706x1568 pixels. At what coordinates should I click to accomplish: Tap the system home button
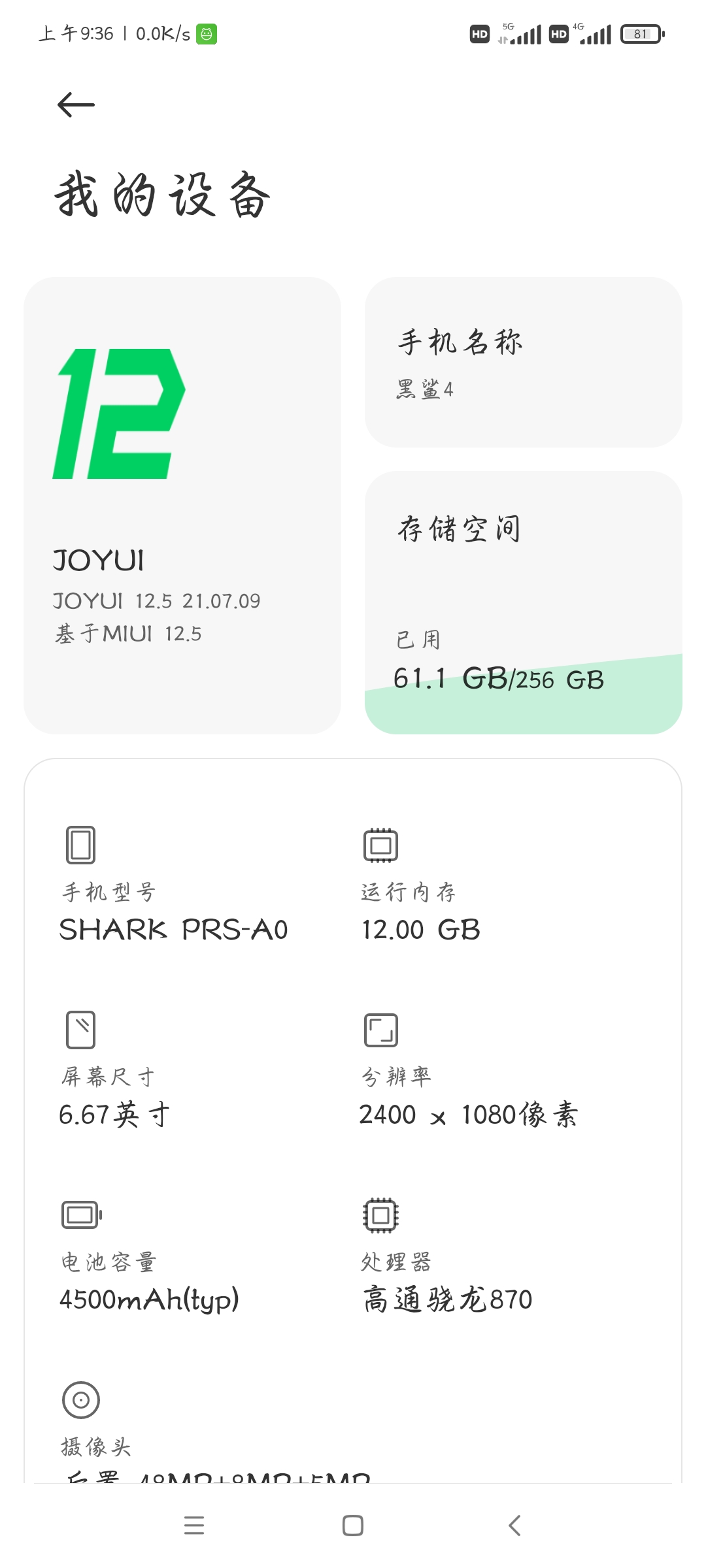353,1526
